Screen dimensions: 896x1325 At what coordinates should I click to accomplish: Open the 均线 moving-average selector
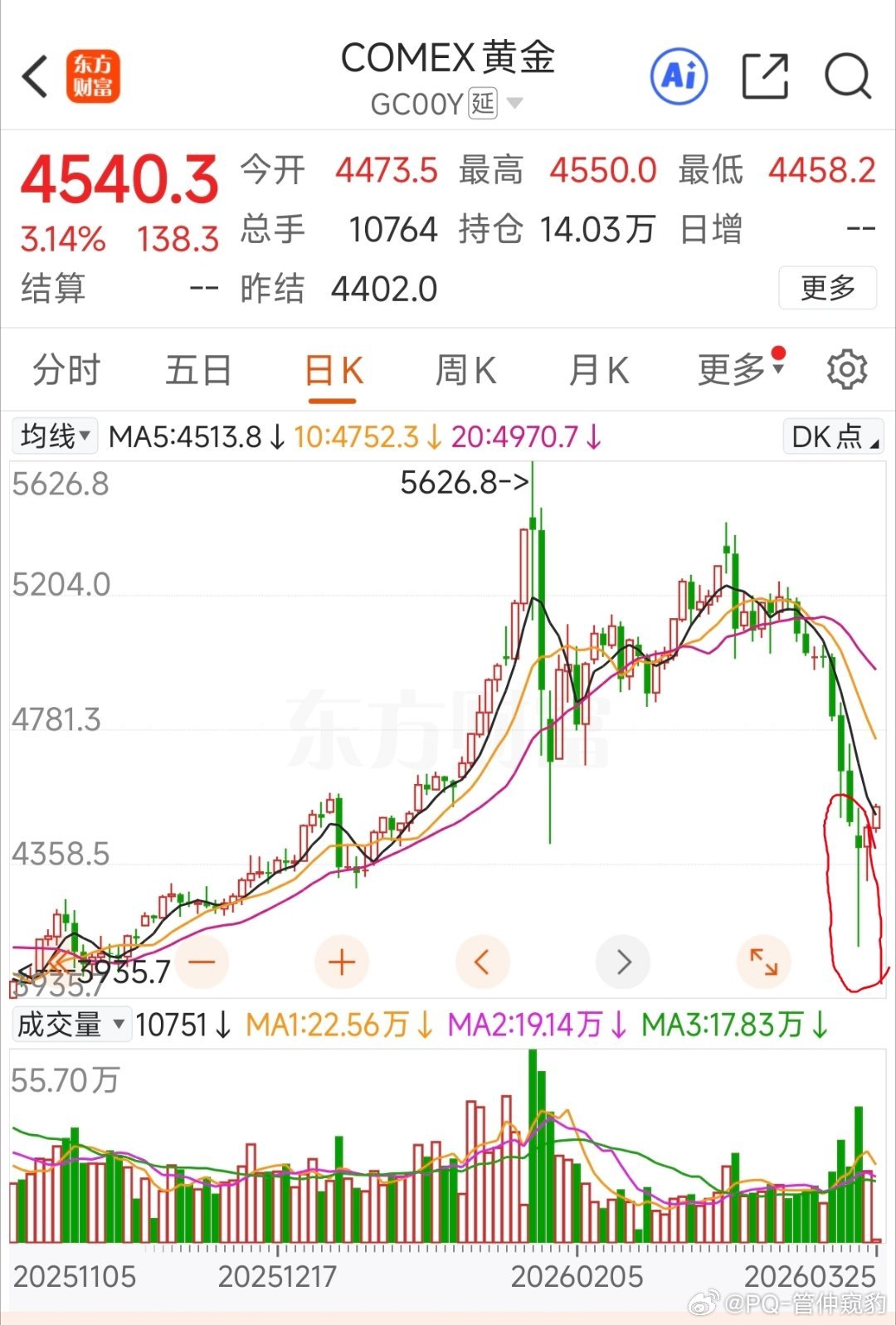click(x=55, y=434)
